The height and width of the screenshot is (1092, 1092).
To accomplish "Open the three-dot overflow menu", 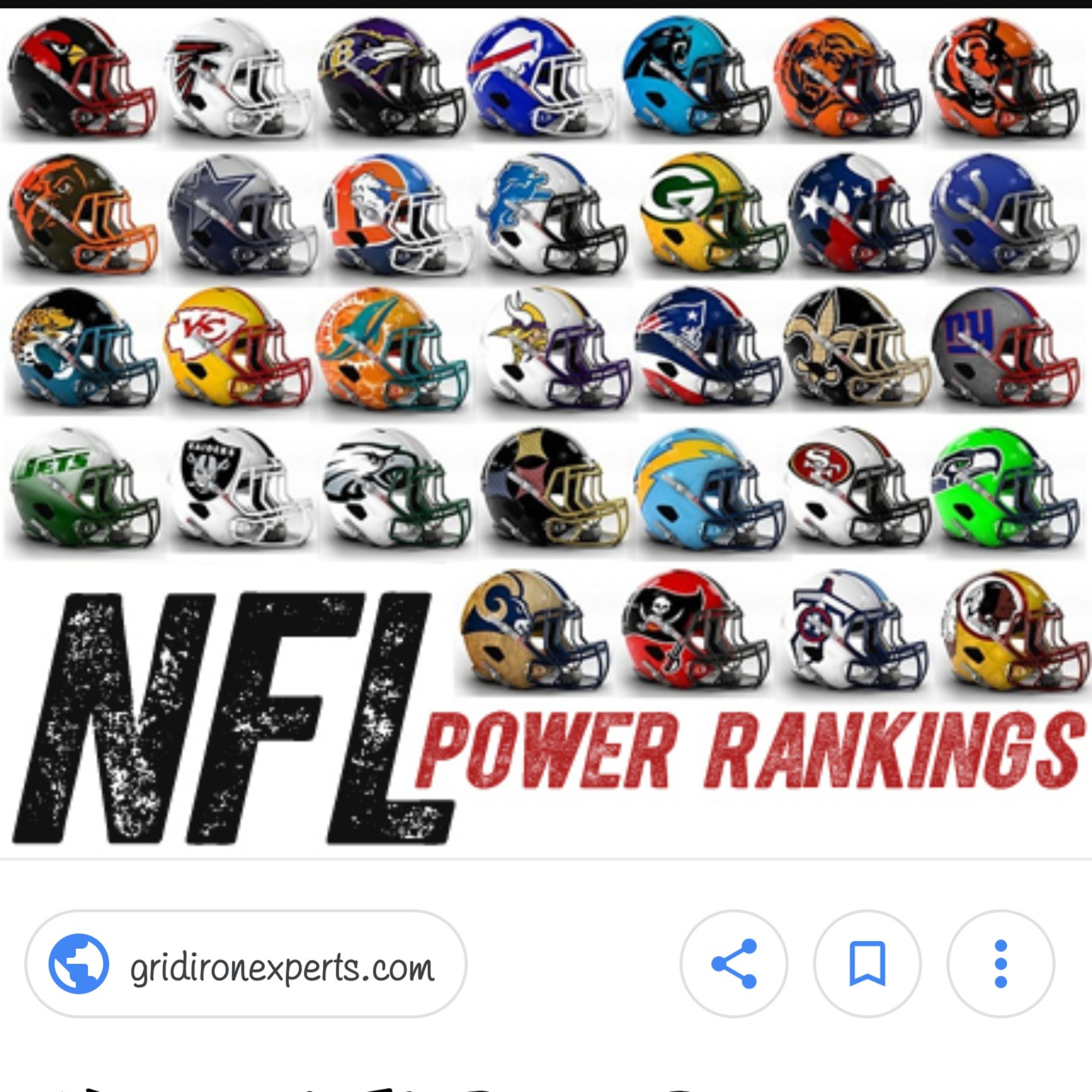I will [x=1000, y=964].
